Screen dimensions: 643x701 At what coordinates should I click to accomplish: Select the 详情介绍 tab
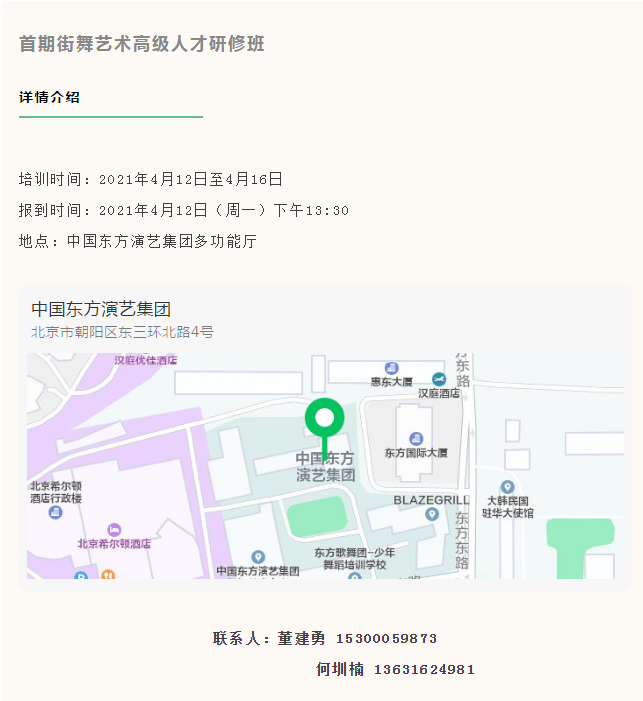tap(50, 98)
